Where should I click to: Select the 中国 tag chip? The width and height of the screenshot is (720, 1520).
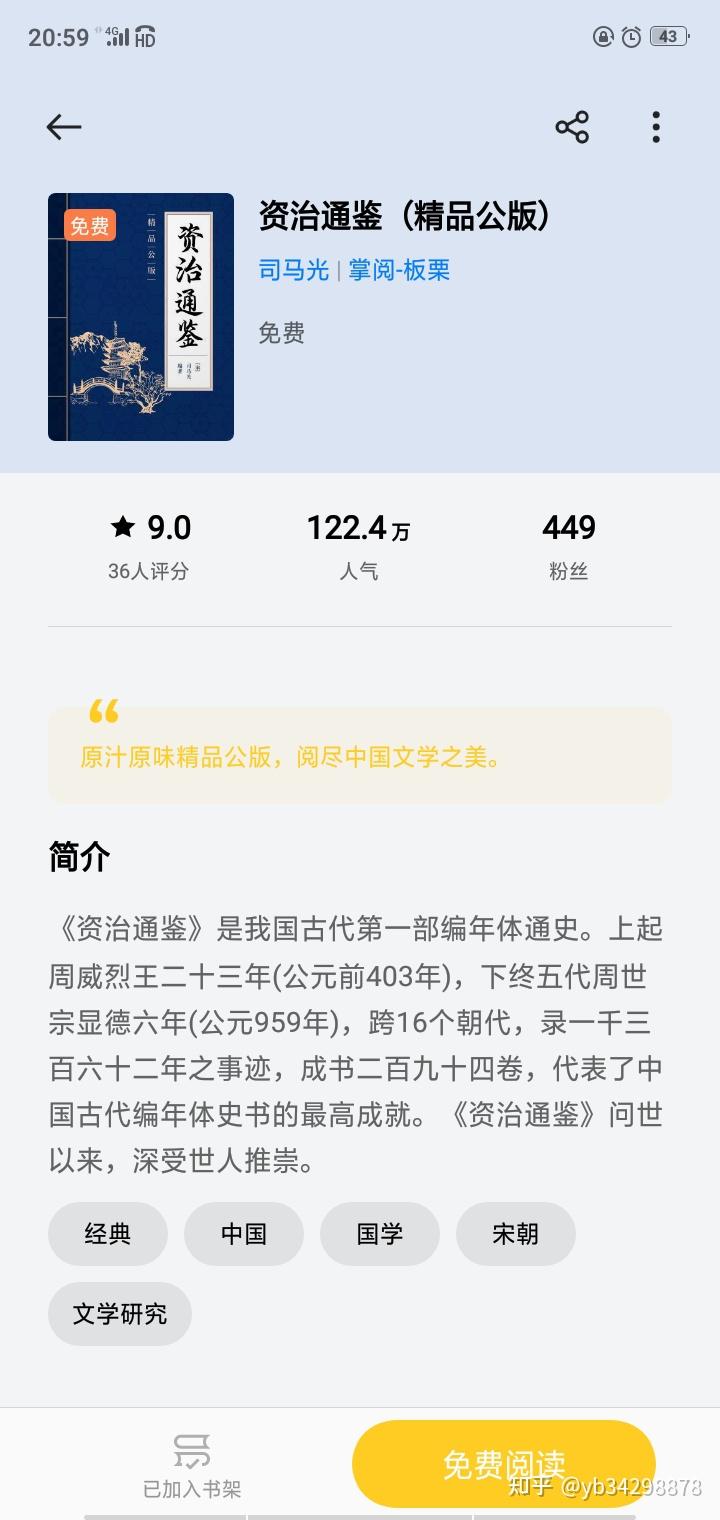[x=244, y=1234]
